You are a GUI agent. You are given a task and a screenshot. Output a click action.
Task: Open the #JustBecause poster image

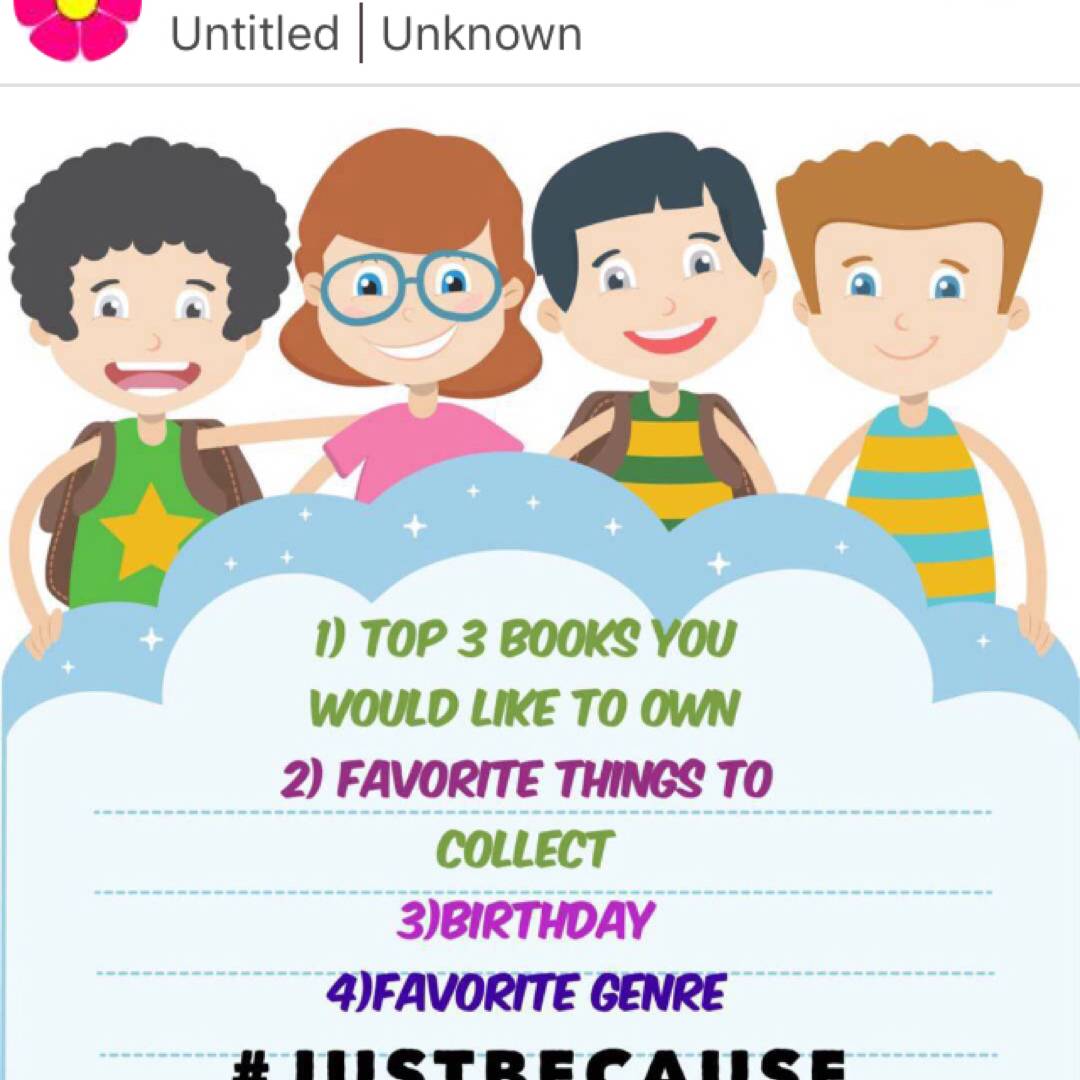pos(540,600)
